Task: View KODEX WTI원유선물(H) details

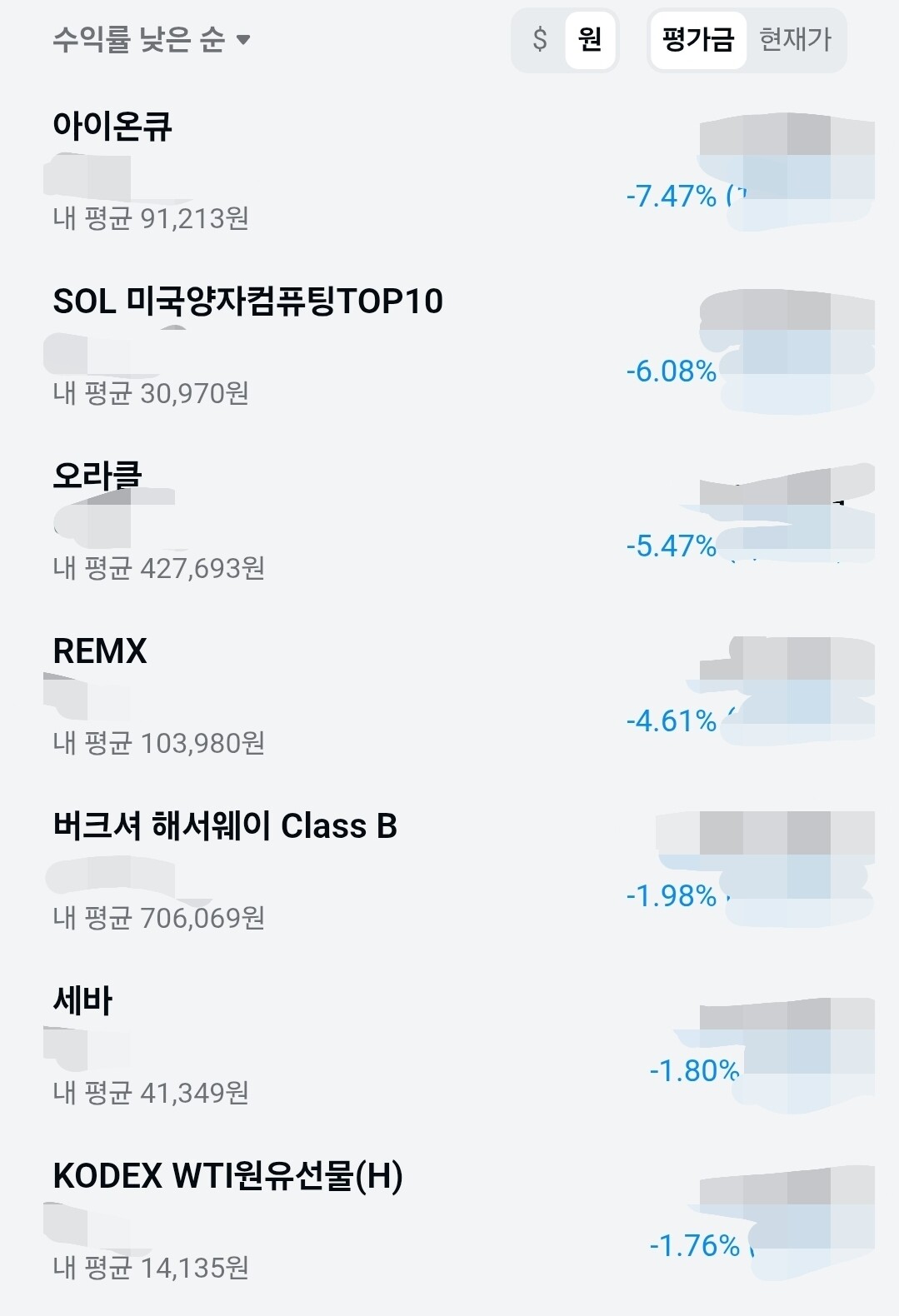Action: click(x=450, y=1222)
